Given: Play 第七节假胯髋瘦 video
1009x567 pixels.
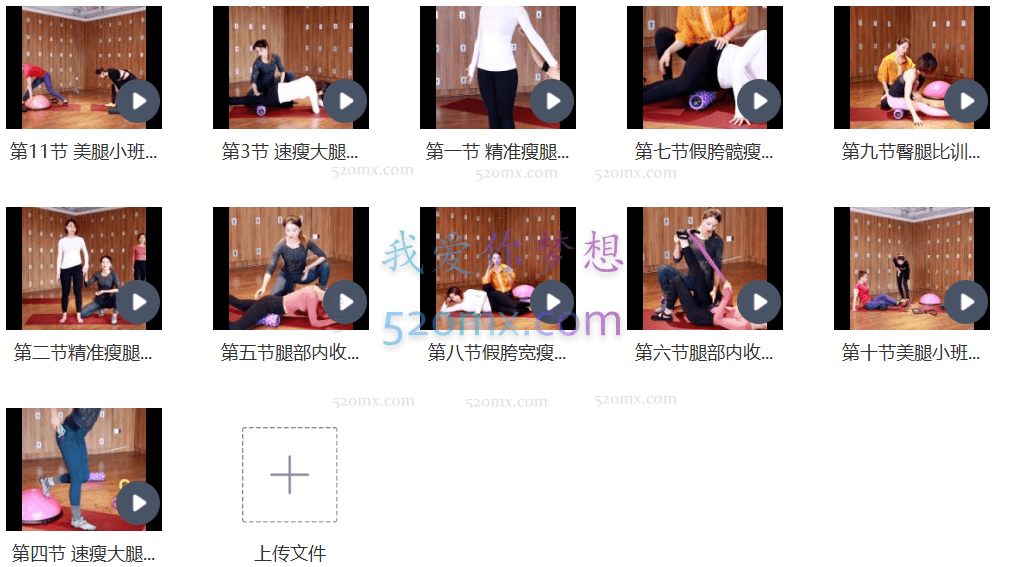Looking at the screenshot, I should 759,101.
